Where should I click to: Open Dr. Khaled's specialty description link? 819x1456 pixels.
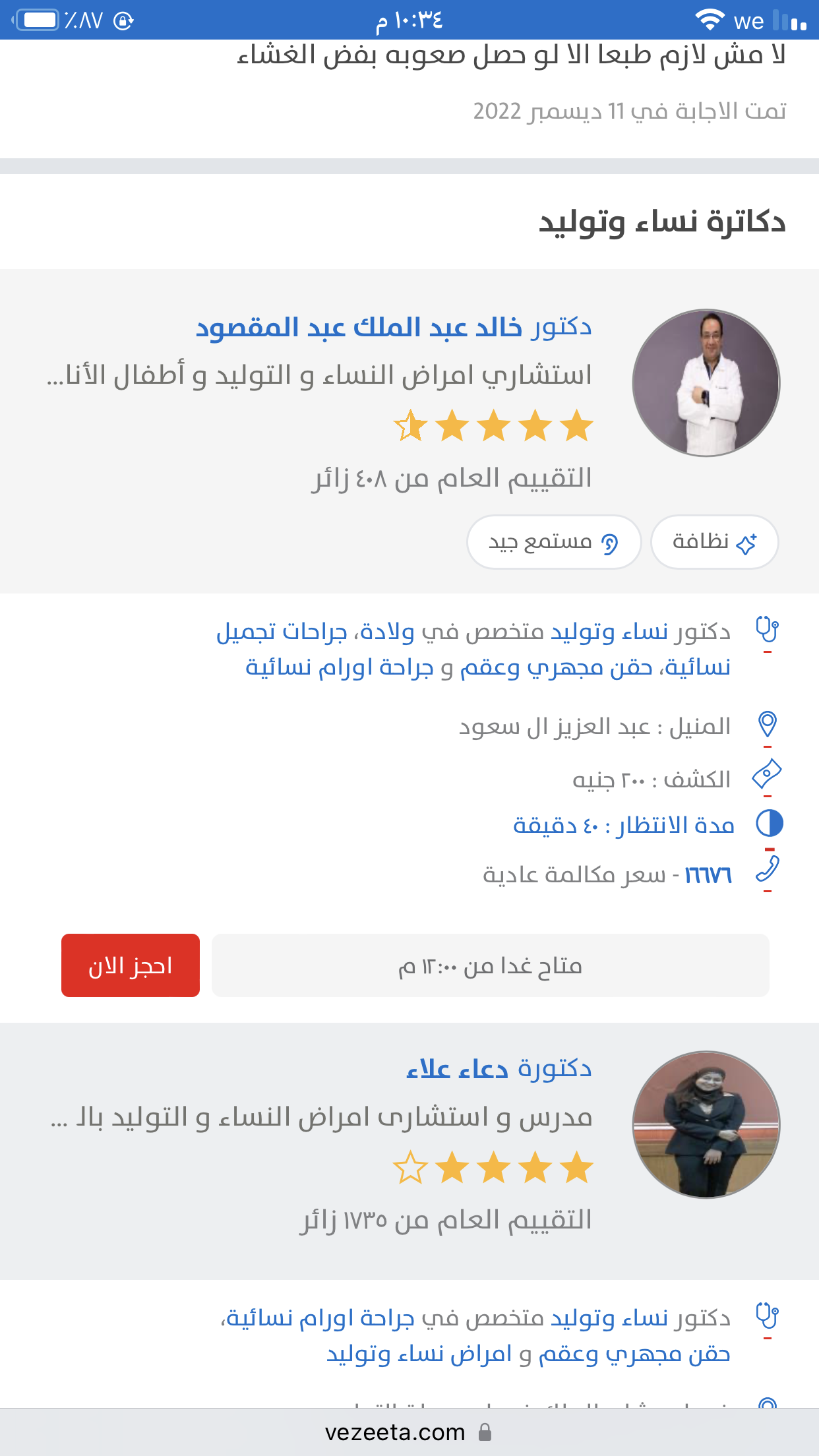(475, 650)
